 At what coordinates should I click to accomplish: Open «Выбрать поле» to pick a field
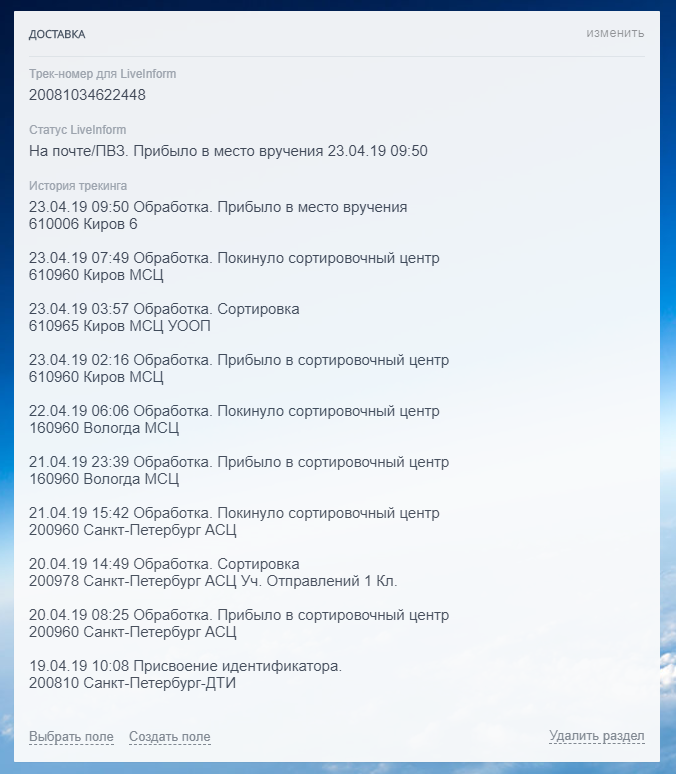(71, 737)
